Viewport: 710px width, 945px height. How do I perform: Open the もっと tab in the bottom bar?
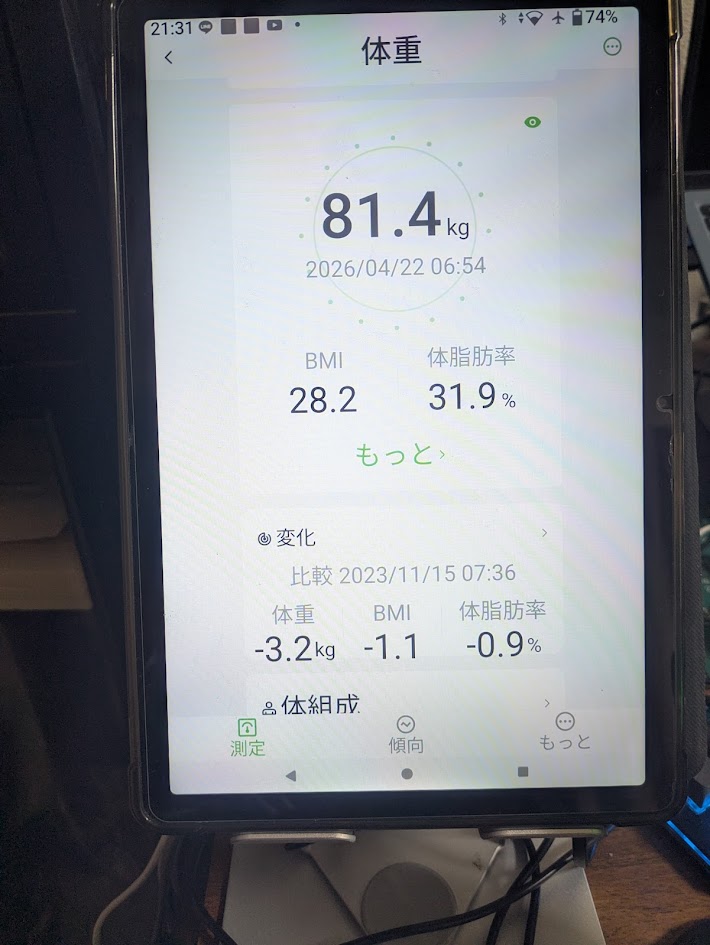coord(564,731)
